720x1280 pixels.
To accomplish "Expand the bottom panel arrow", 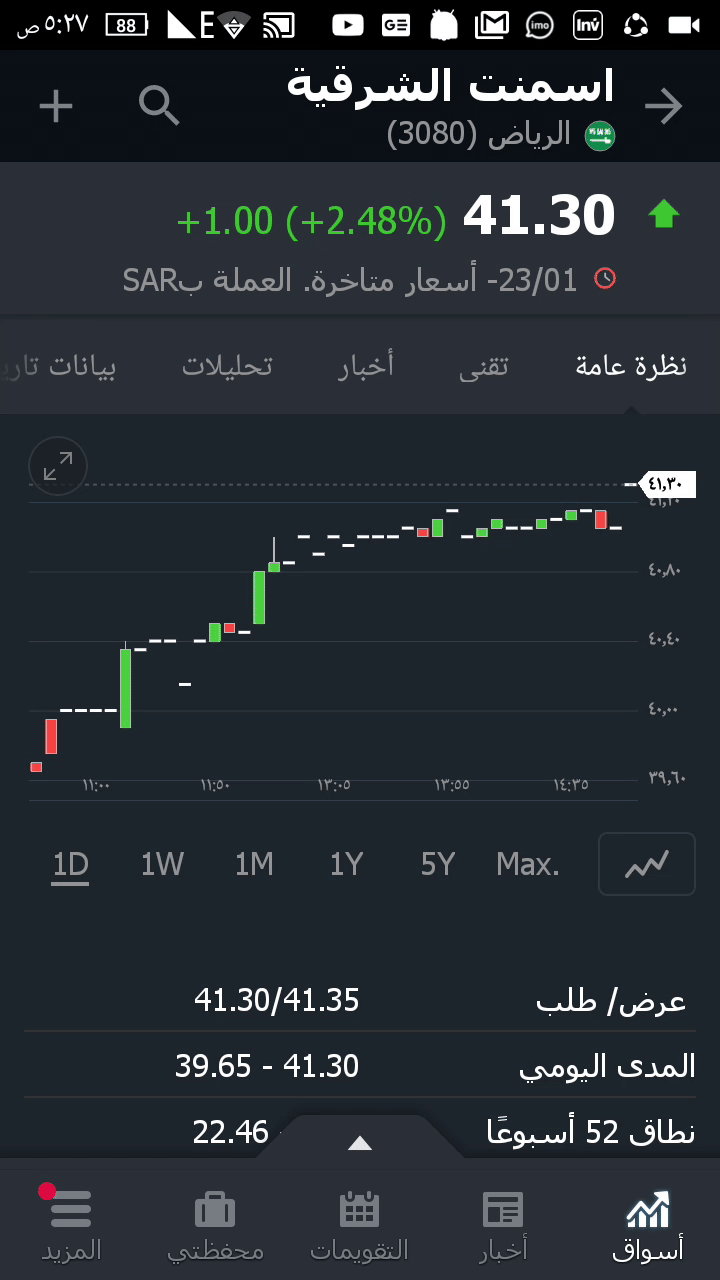I will (x=360, y=1143).
